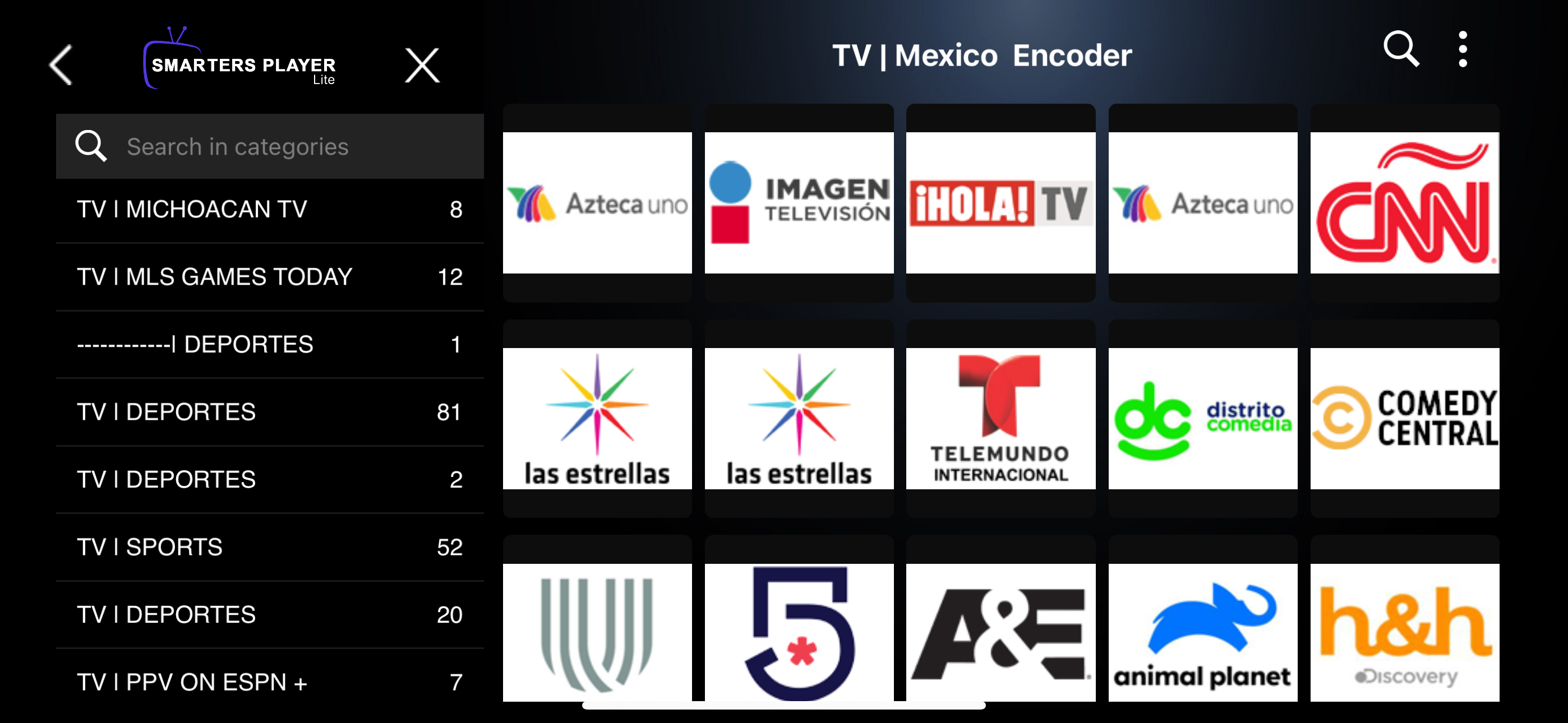This screenshot has height=723, width=1568.
Task: Open the Canal 5 channel
Action: pos(799,633)
